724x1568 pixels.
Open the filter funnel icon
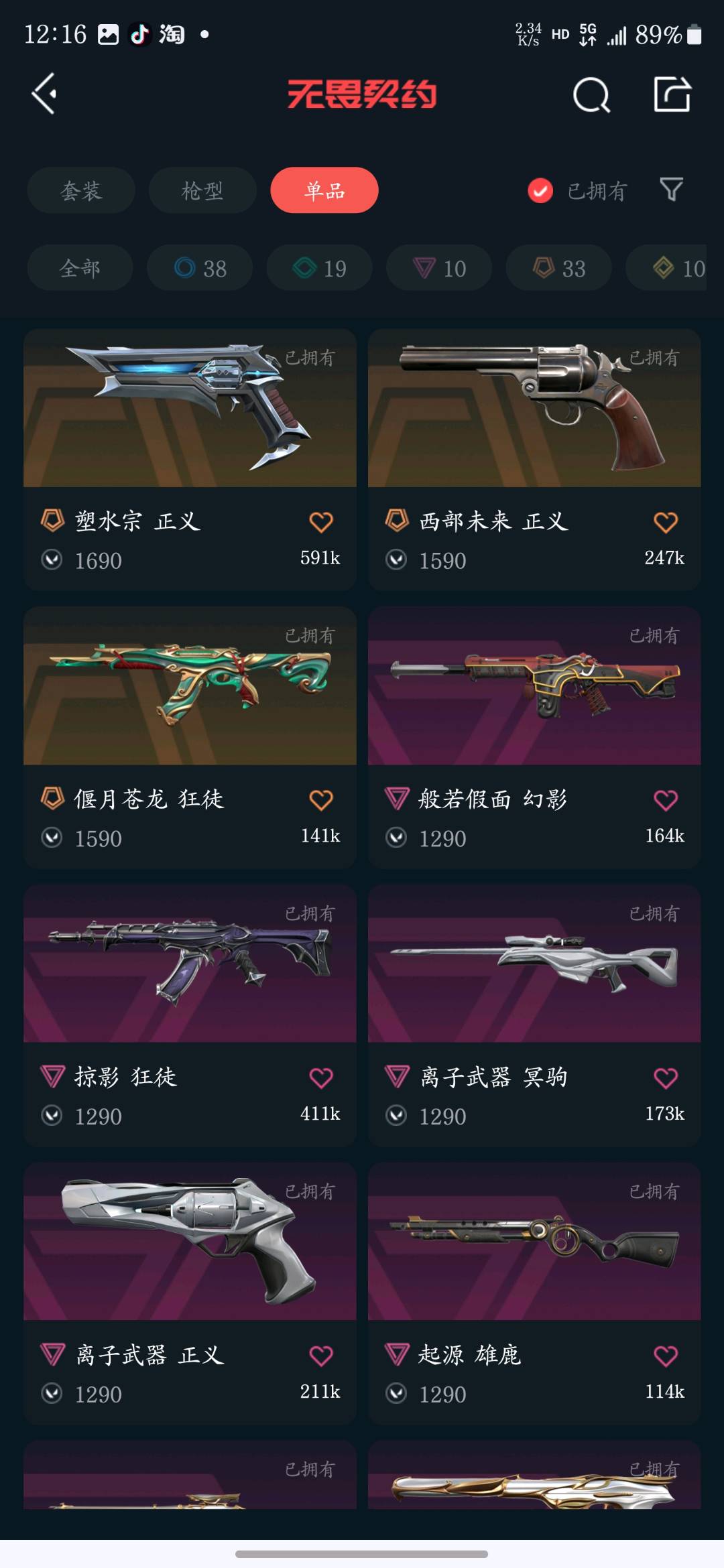(x=671, y=190)
